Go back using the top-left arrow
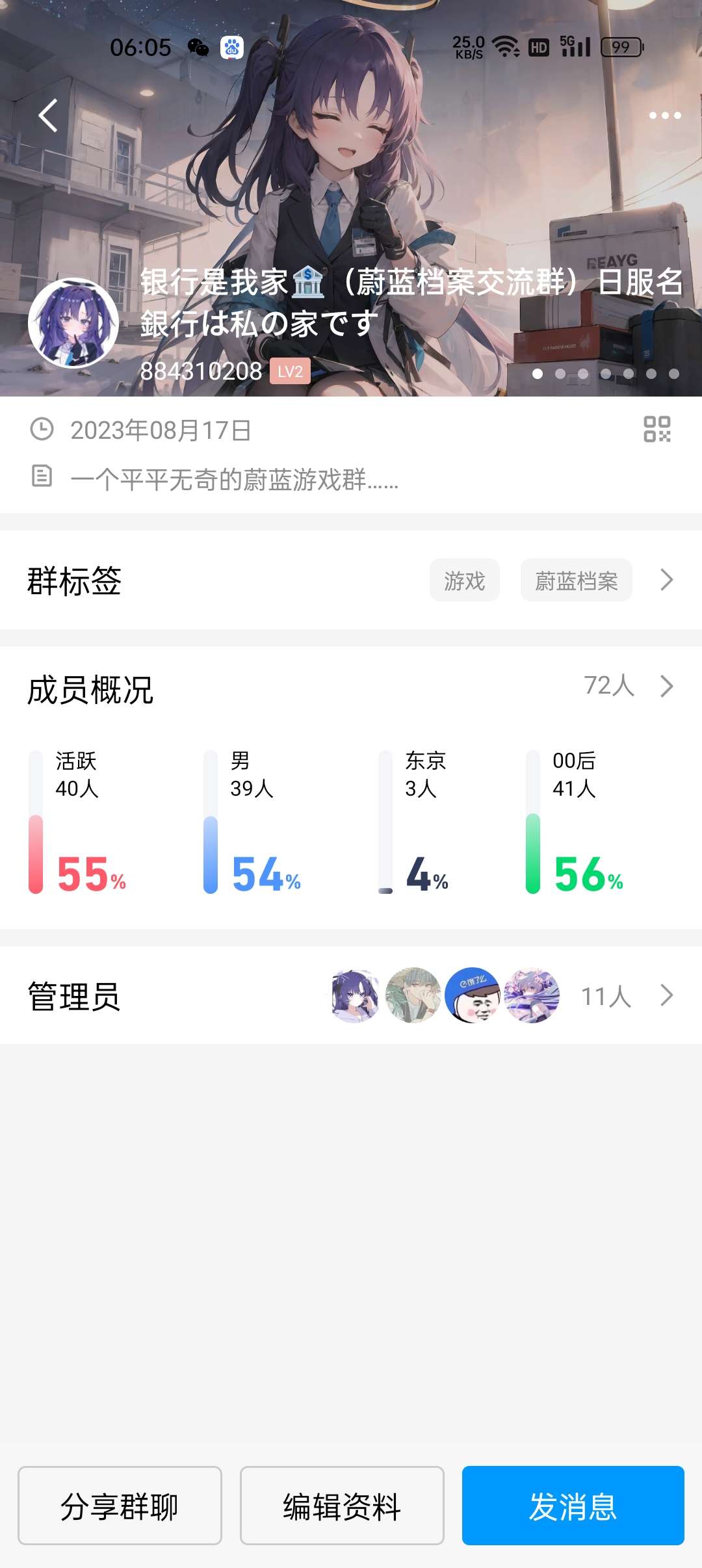 49,116
